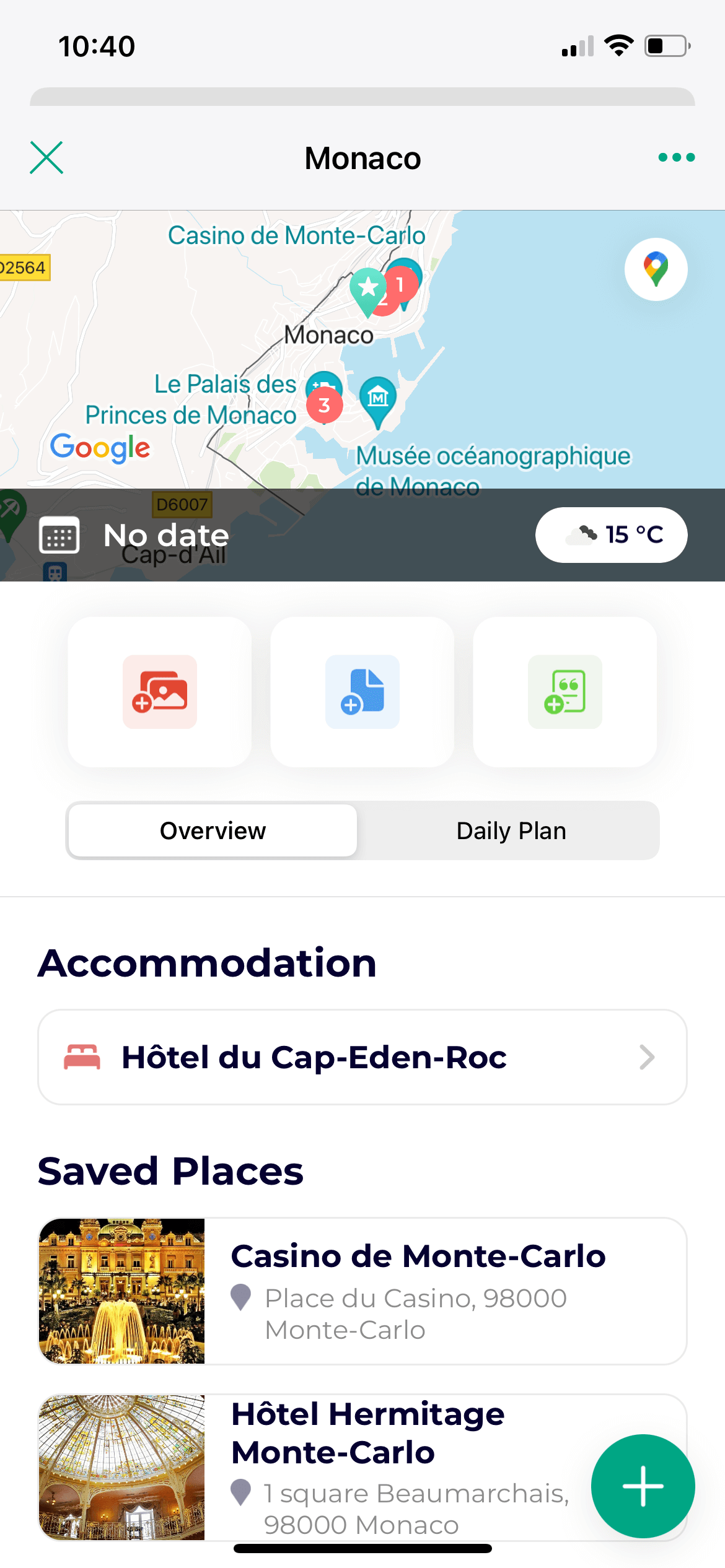Check the 15 °C weather forecast
Screen dimensions: 725x1568
click(611, 535)
